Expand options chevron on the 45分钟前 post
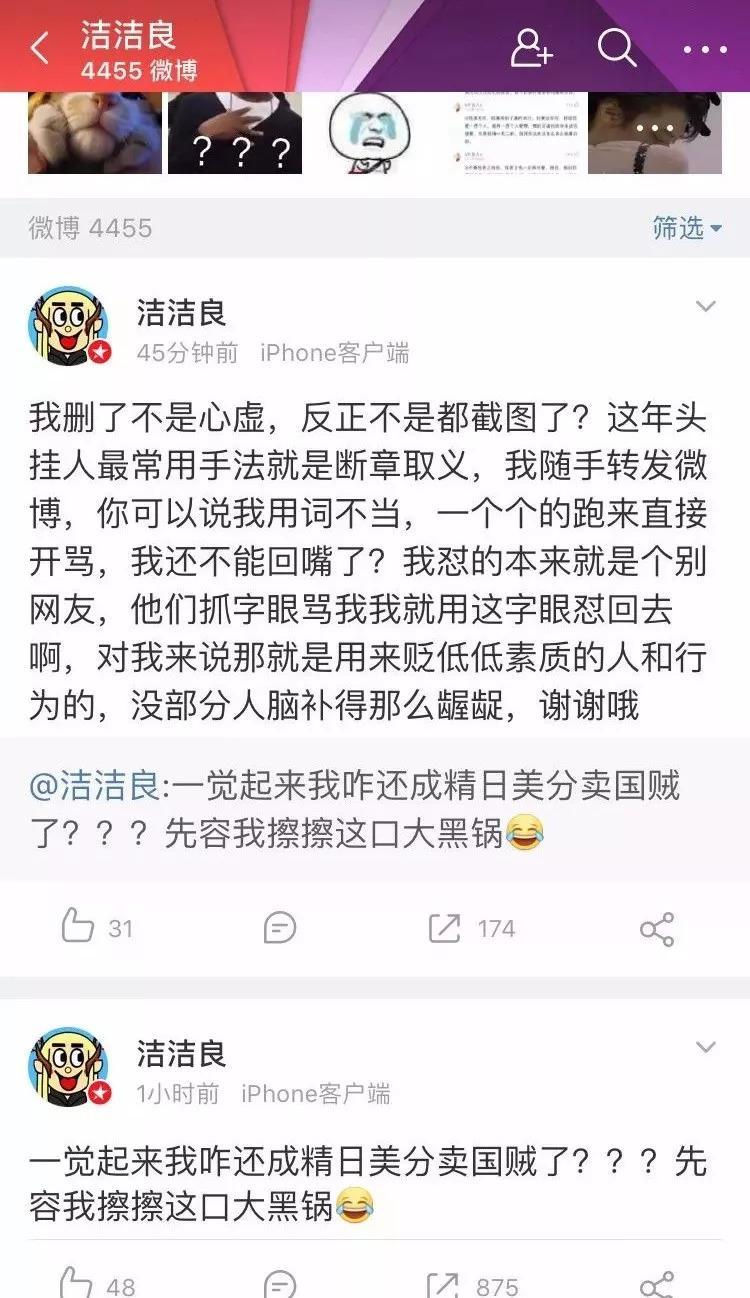The height and width of the screenshot is (1298, 750). [706, 307]
